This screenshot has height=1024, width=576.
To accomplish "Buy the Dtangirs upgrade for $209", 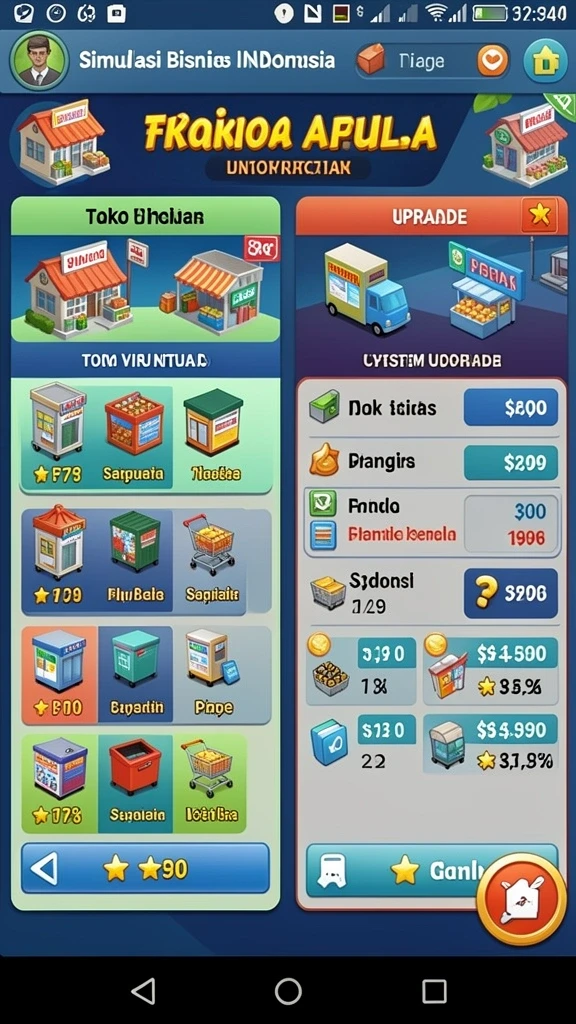I will pyautogui.click(x=511, y=462).
